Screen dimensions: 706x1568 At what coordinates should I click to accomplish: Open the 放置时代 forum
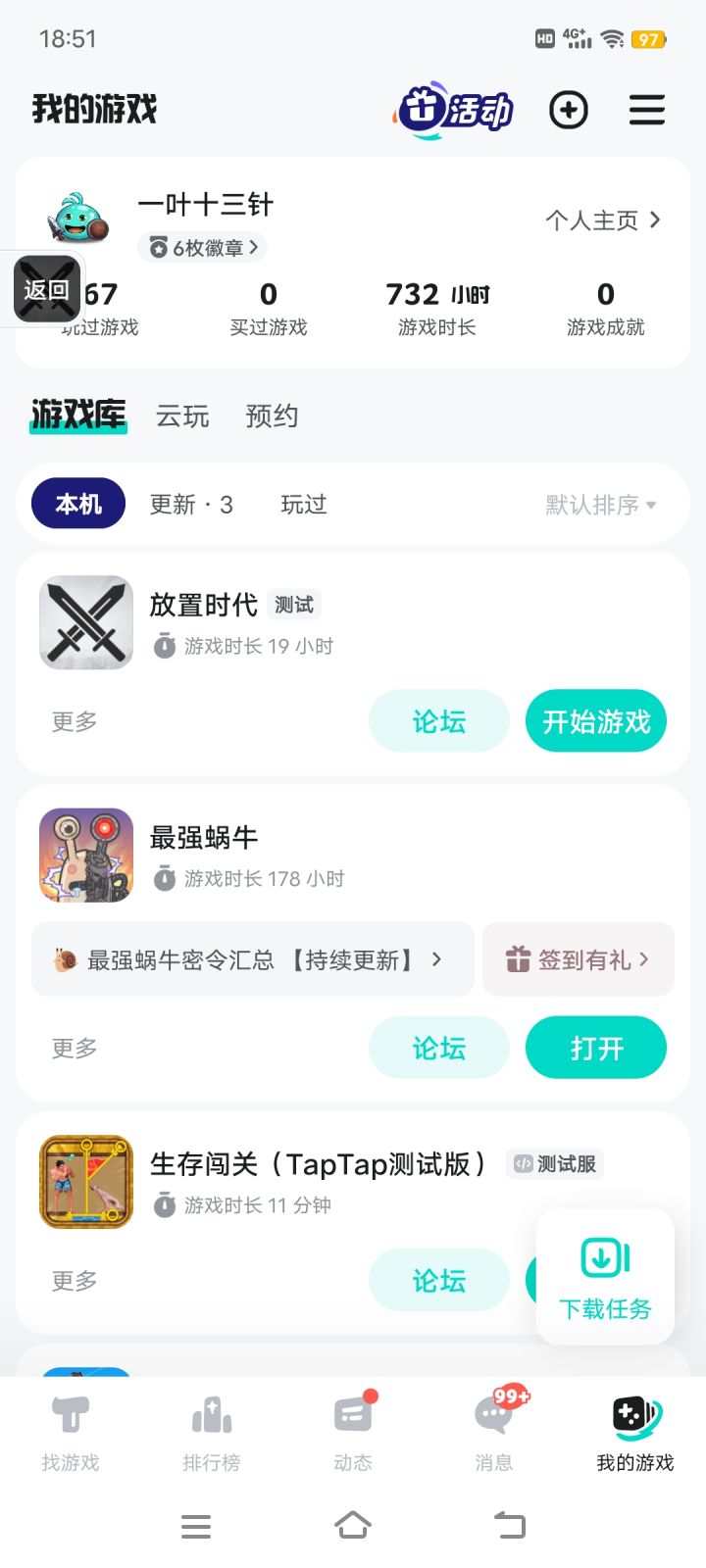point(438,722)
